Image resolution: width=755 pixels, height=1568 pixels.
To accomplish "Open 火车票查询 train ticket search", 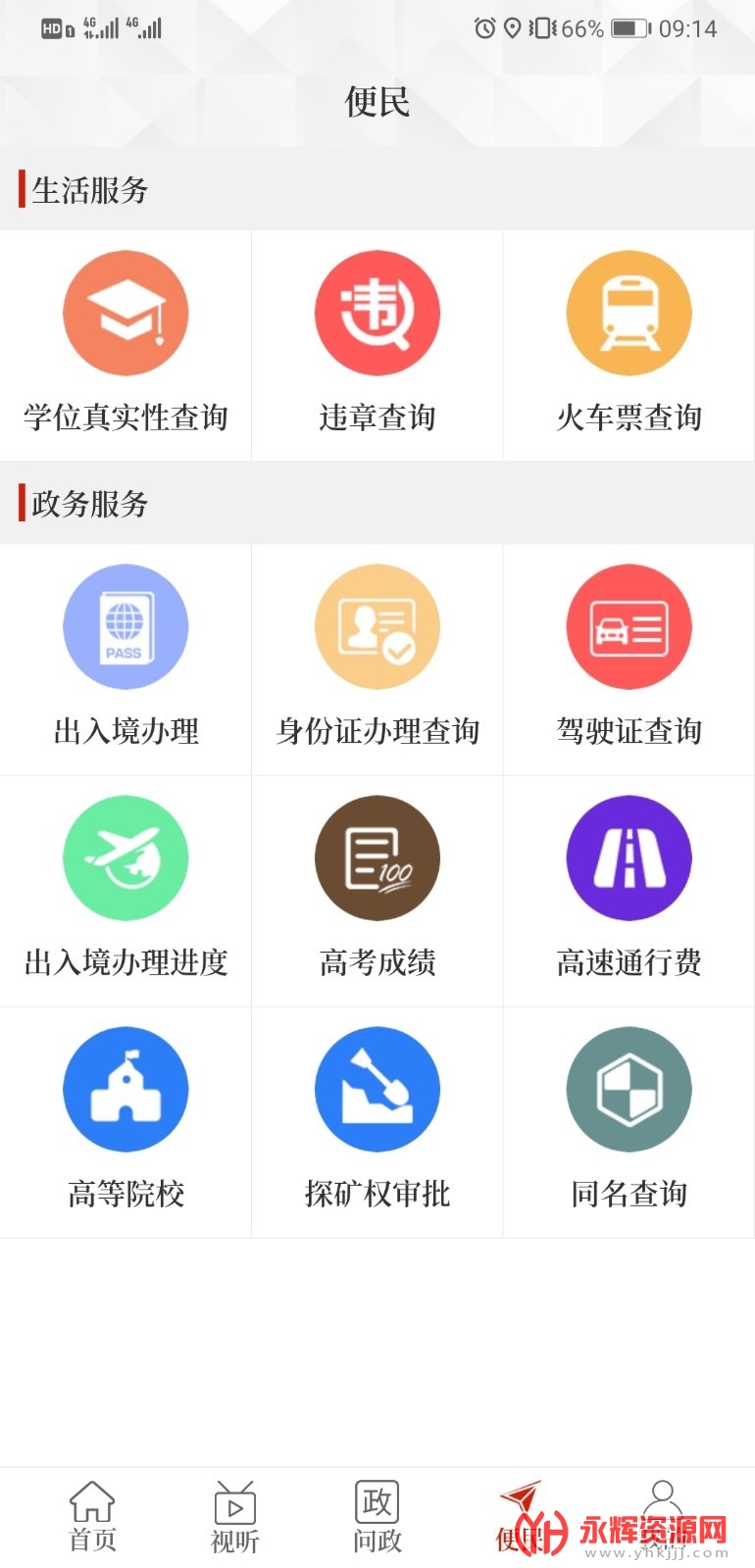I will tap(629, 345).
